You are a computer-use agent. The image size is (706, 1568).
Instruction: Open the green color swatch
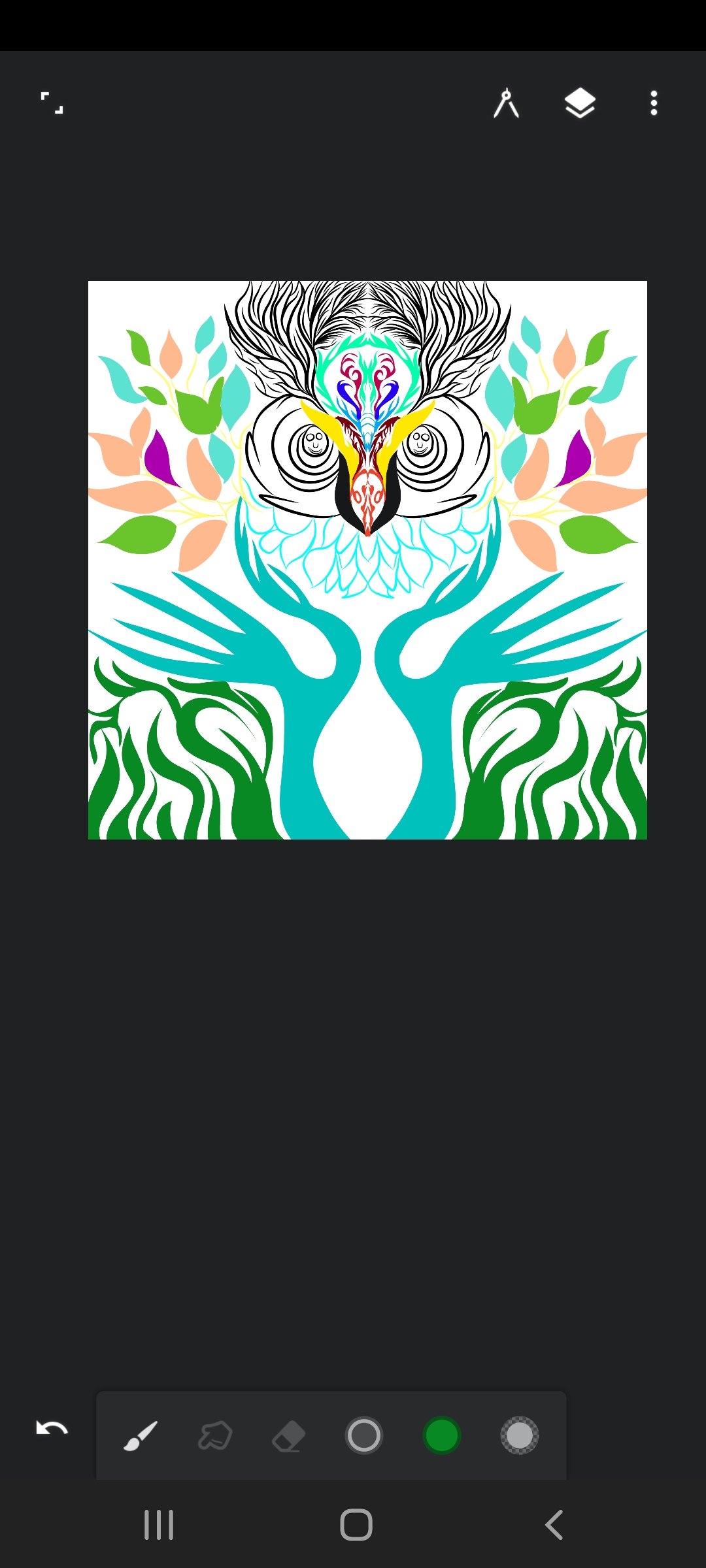pos(442,1435)
